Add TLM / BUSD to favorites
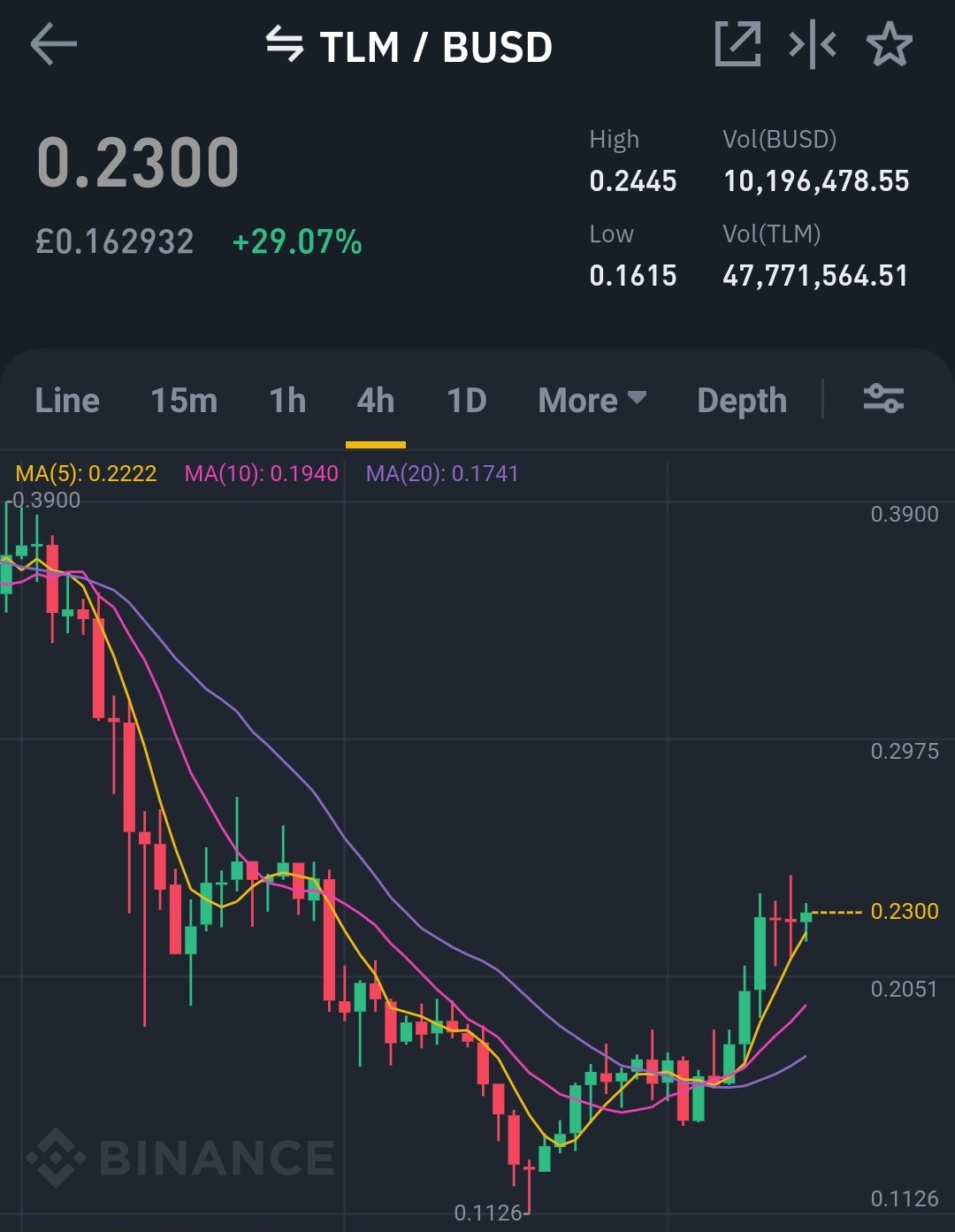The image size is (955, 1232). pos(889,44)
